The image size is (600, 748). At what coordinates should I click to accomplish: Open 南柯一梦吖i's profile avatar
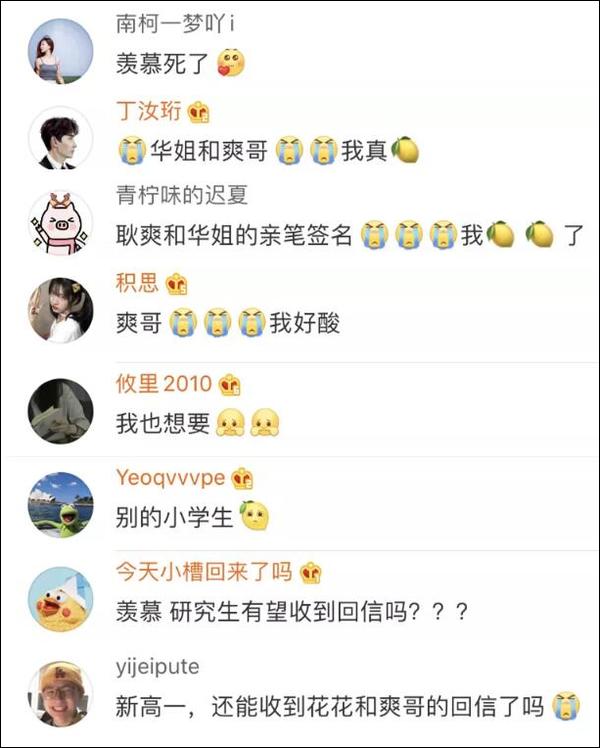(x=61, y=51)
